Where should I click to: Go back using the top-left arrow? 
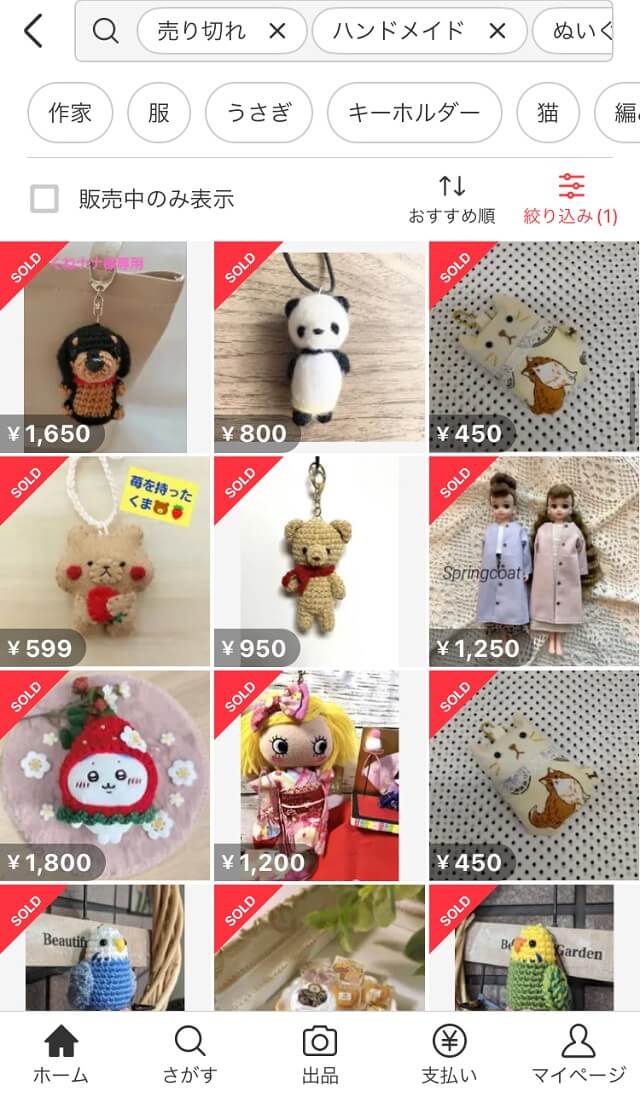(34, 32)
